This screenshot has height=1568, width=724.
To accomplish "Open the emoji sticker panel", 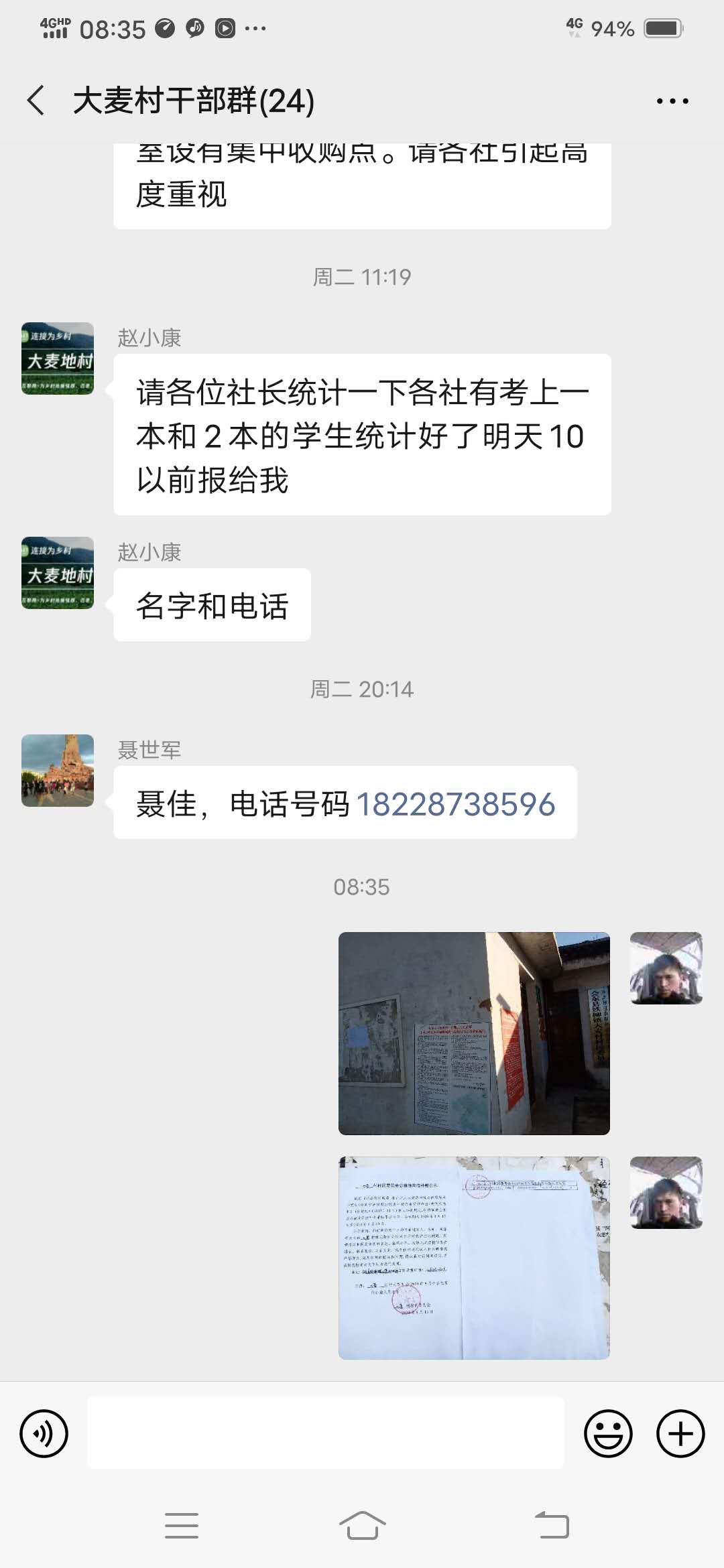I will 608,1434.
